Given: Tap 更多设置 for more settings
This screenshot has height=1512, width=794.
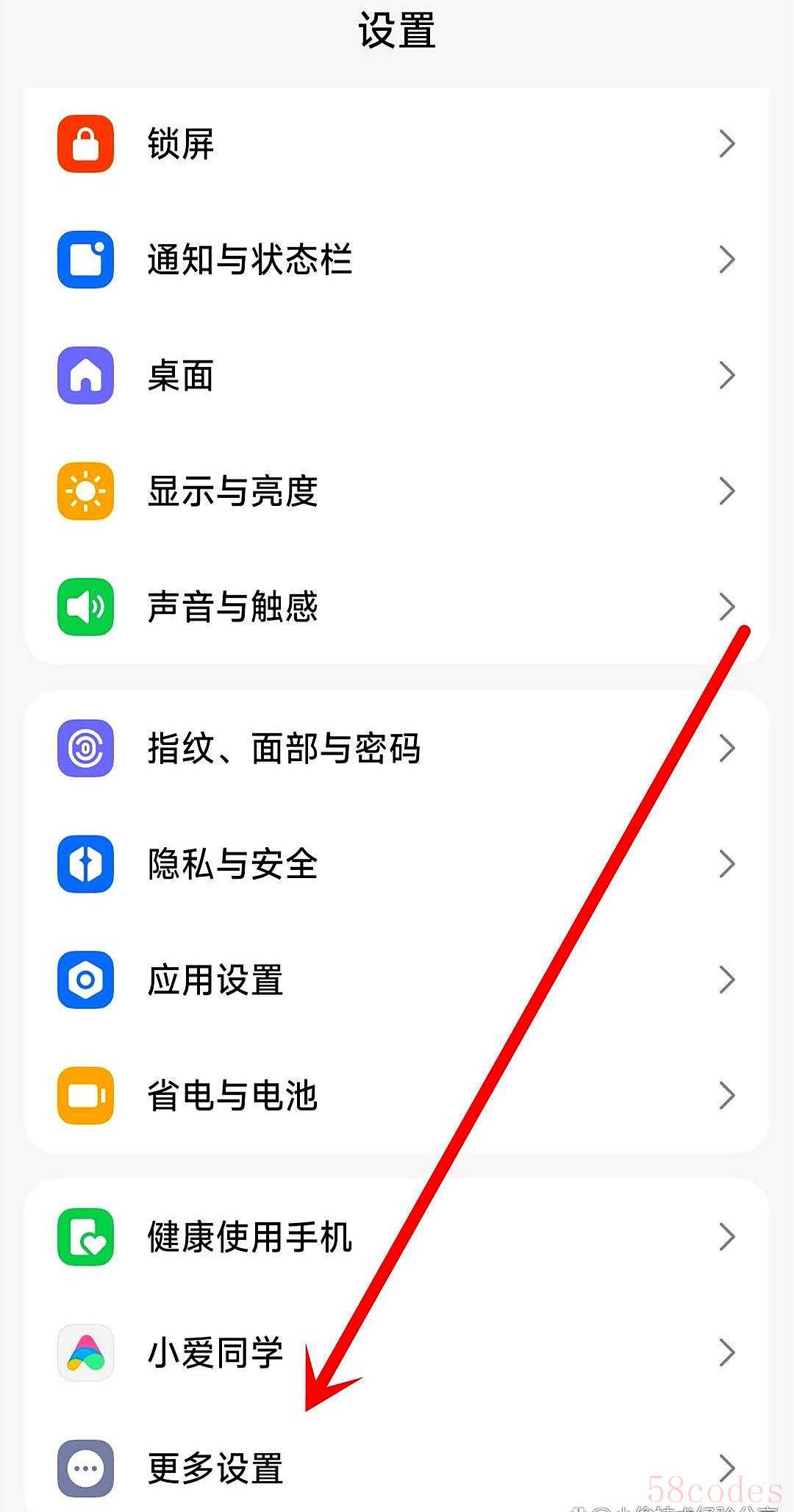Looking at the screenshot, I should click(x=397, y=1468).
